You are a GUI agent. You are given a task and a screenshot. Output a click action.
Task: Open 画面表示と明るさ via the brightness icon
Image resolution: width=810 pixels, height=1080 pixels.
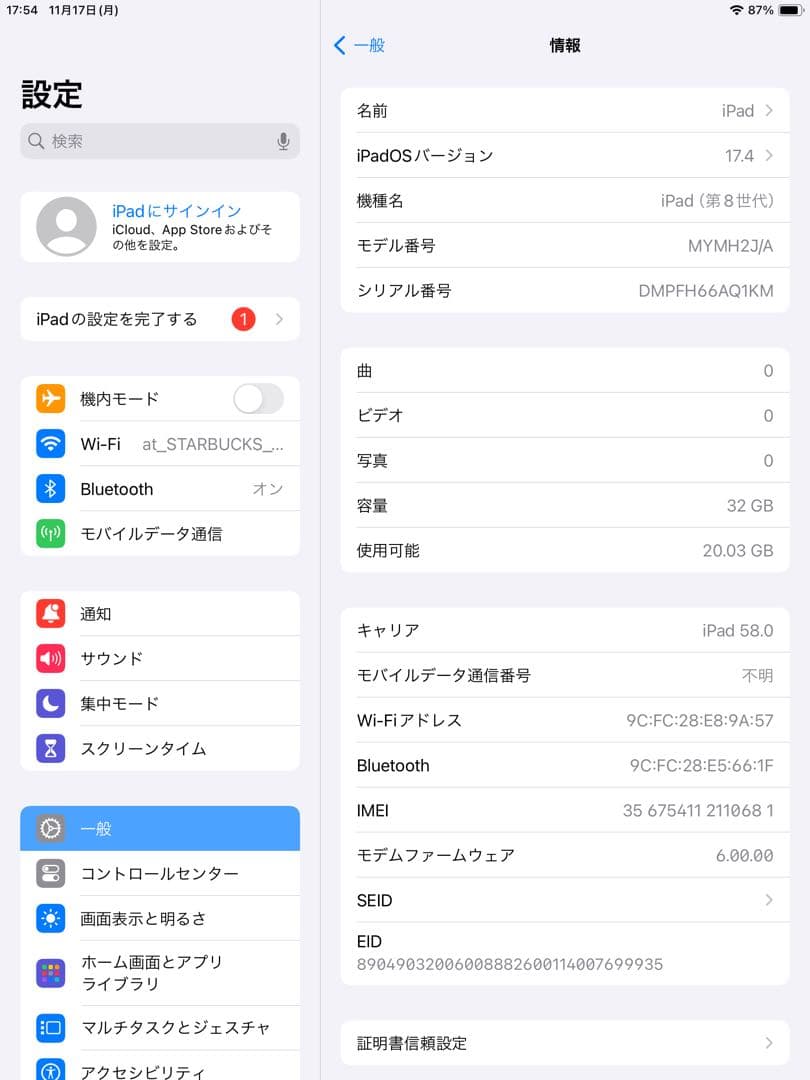point(50,918)
